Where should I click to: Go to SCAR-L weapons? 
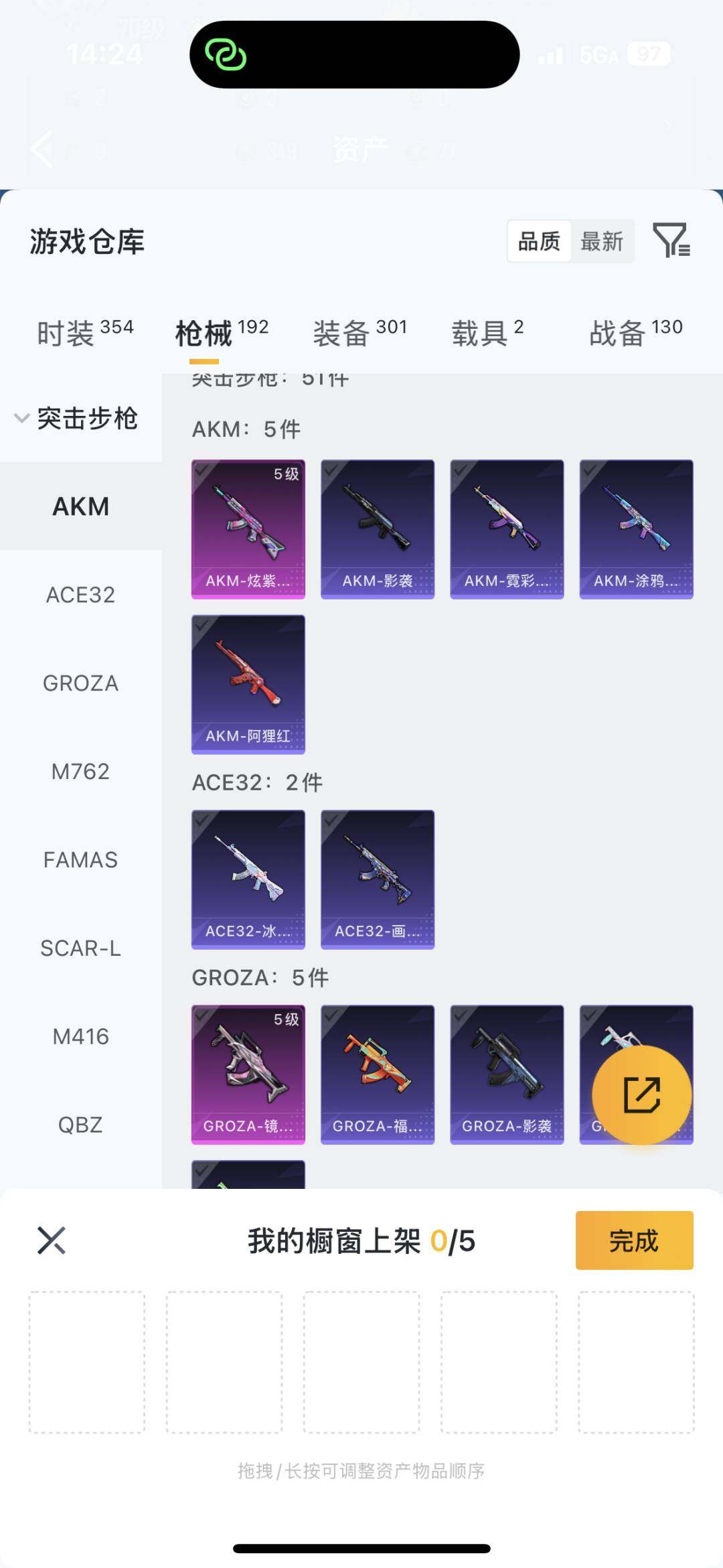point(80,948)
